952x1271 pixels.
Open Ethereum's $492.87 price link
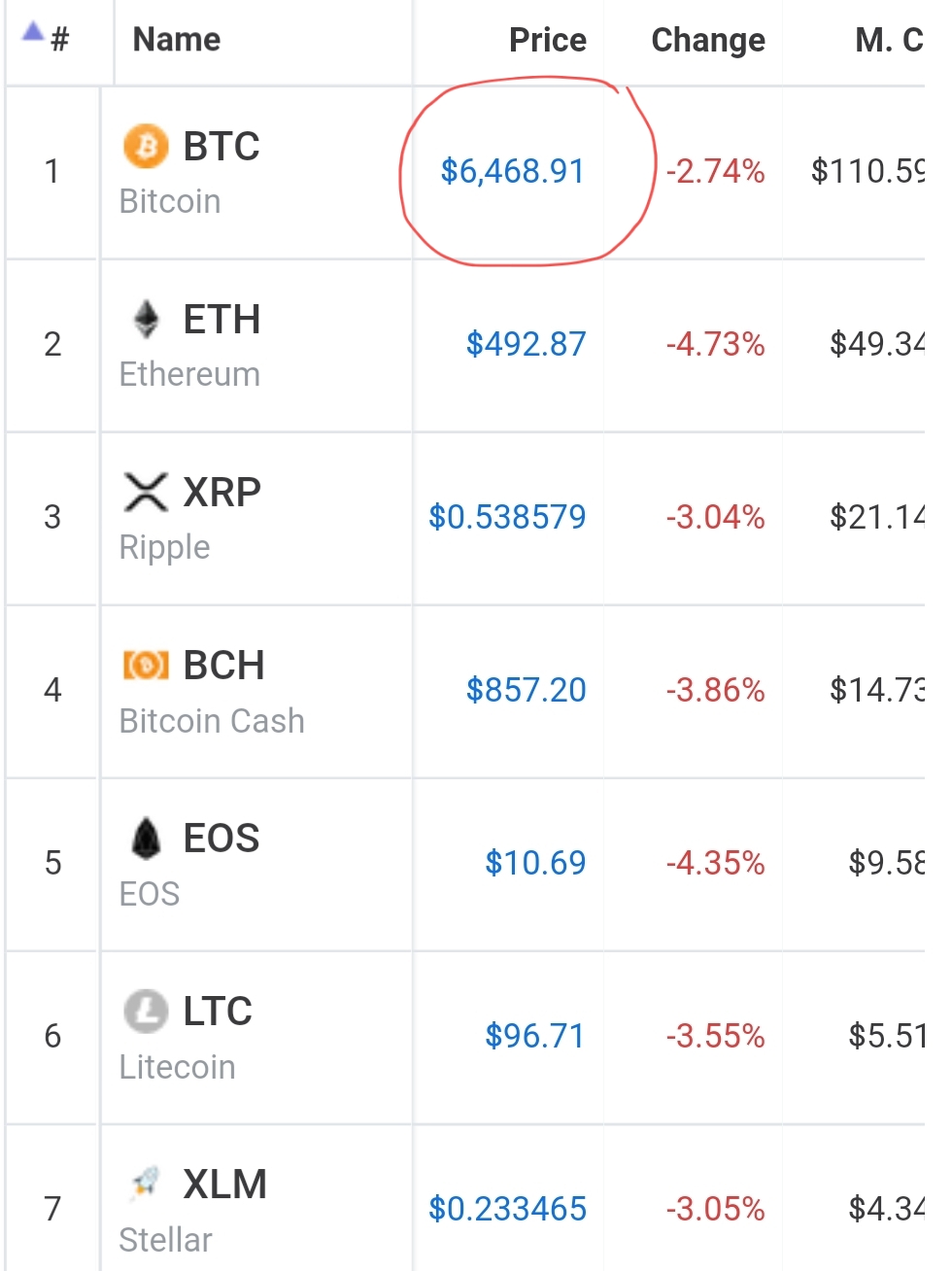pos(526,345)
